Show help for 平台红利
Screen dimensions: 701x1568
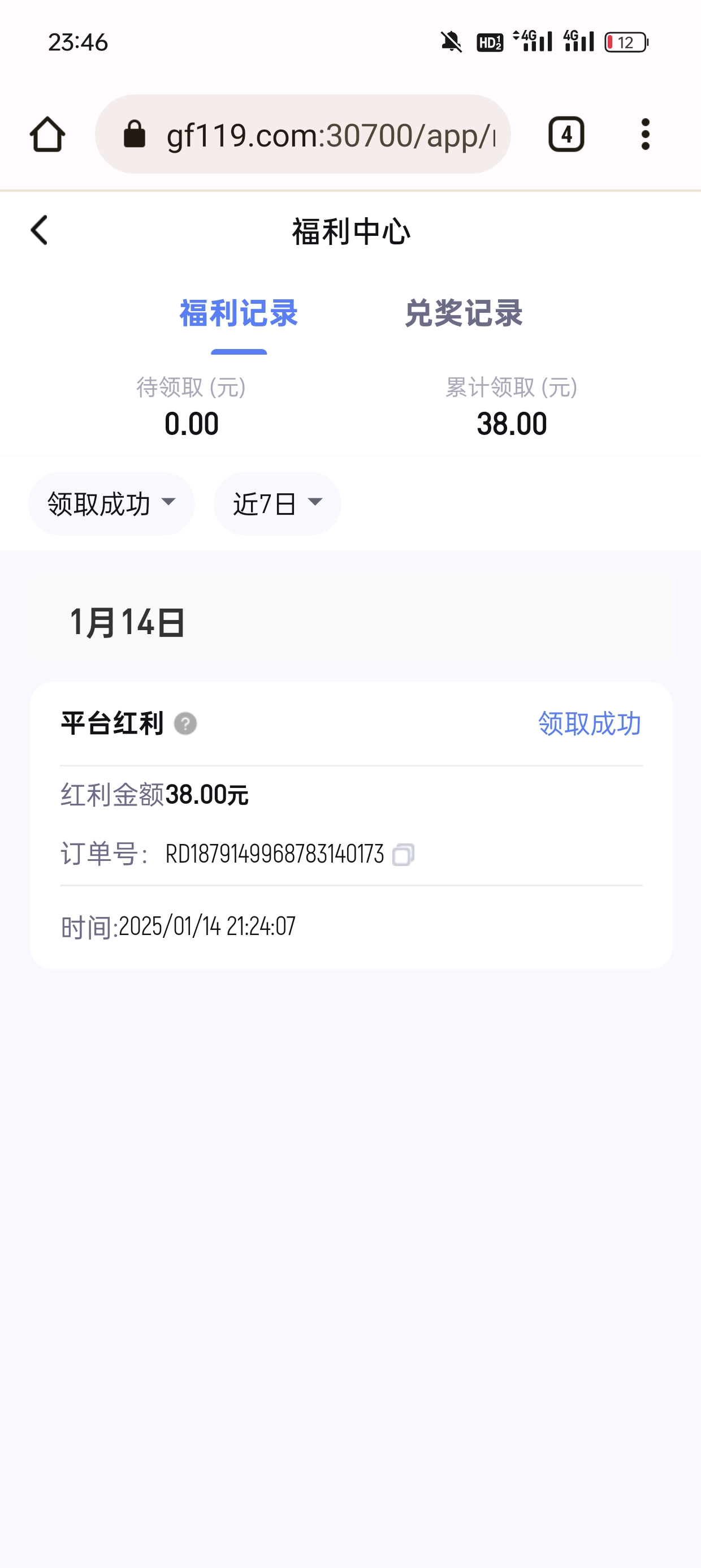point(185,723)
